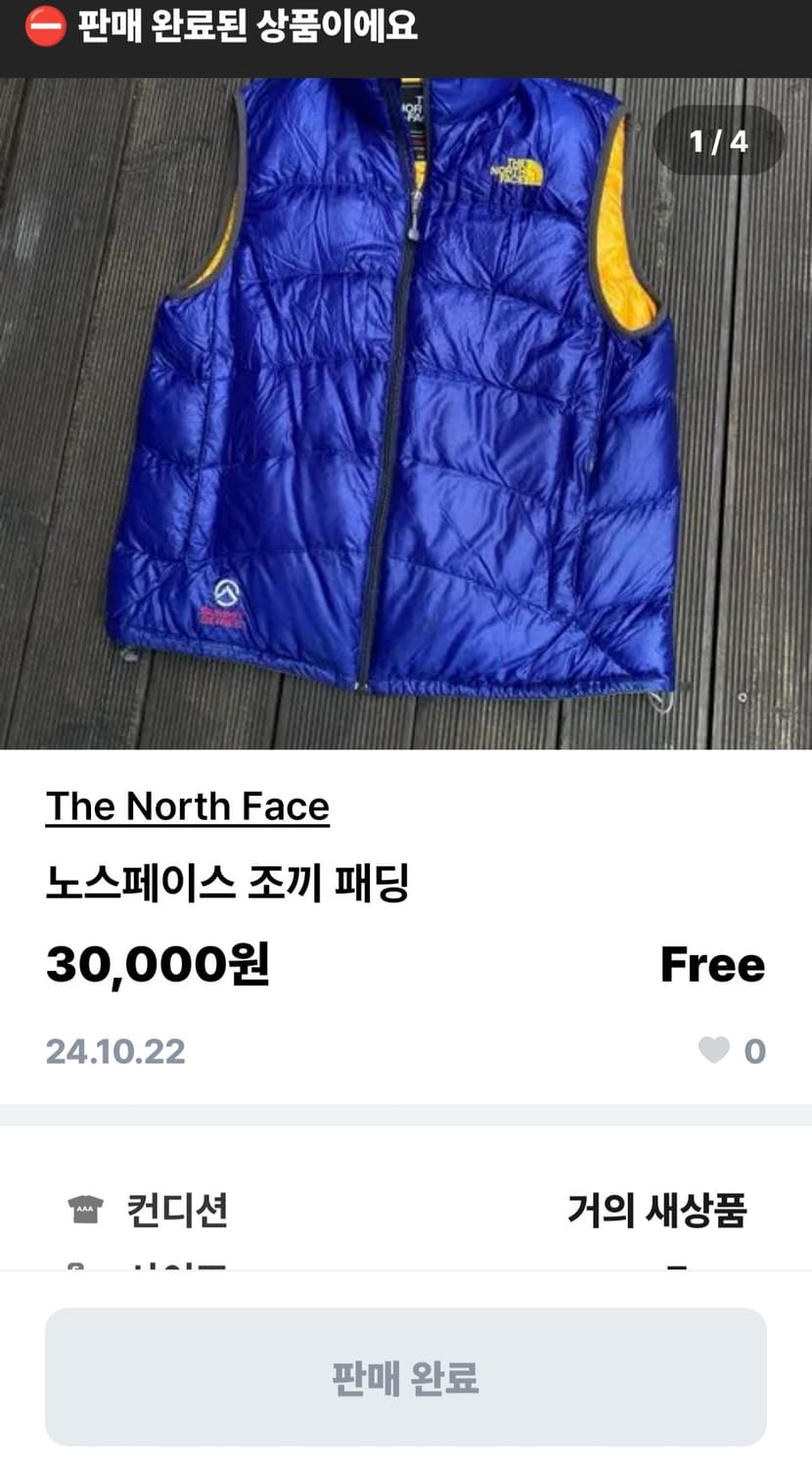This screenshot has height=1468, width=812.
Task: Open the image carousel via 1/4 indicator
Action: point(717,139)
